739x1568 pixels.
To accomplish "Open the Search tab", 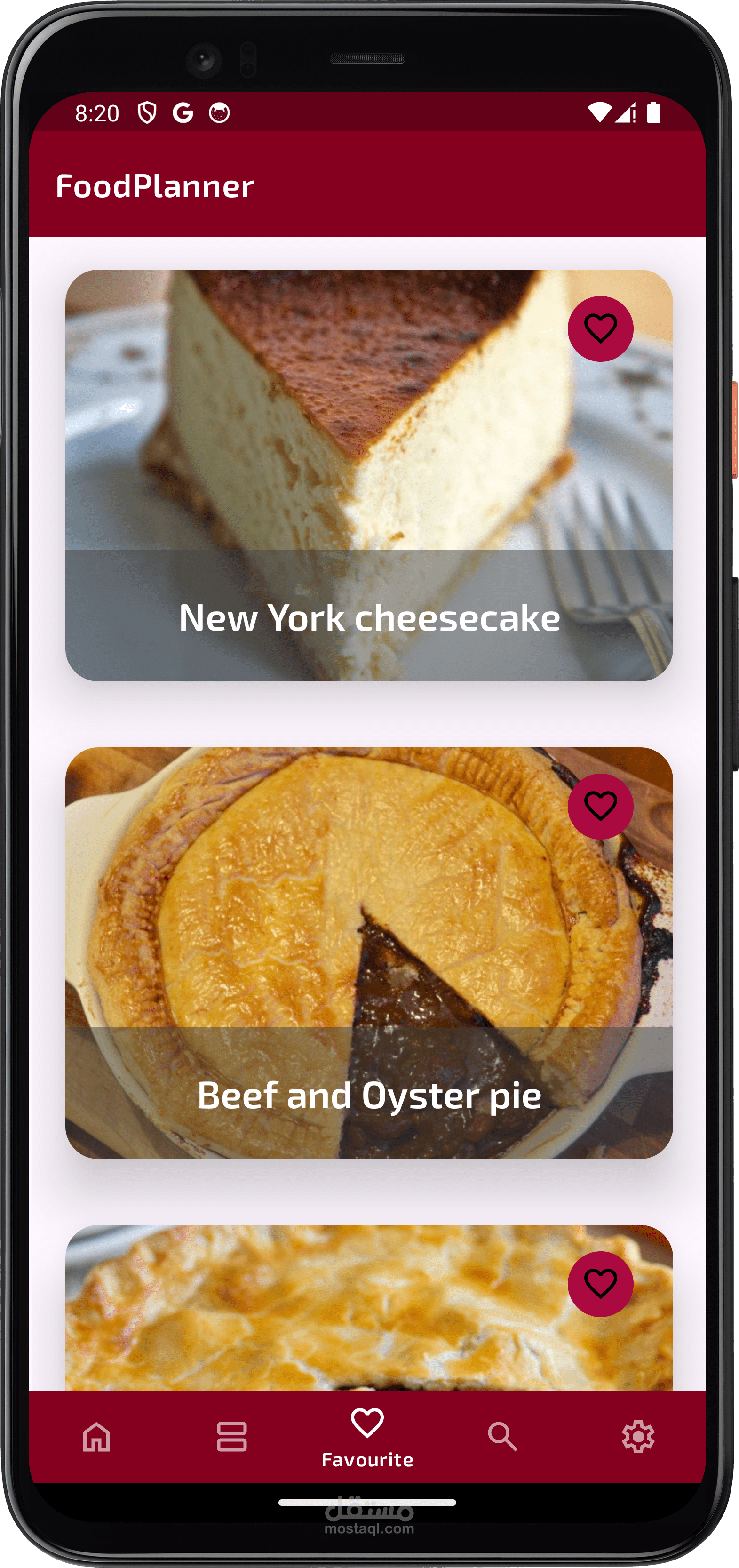I will (x=502, y=1437).
